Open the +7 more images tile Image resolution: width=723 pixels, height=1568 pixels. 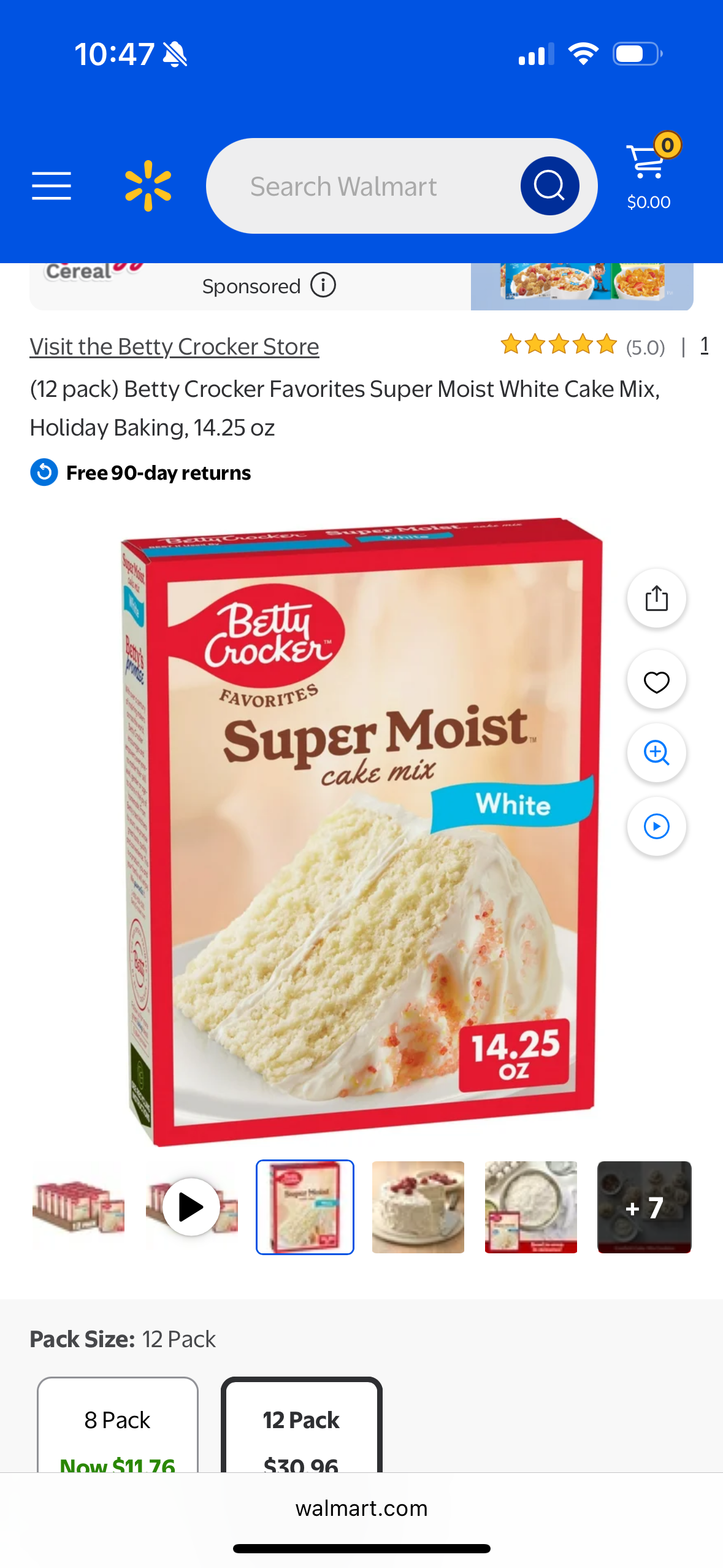[x=644, y=1207]
